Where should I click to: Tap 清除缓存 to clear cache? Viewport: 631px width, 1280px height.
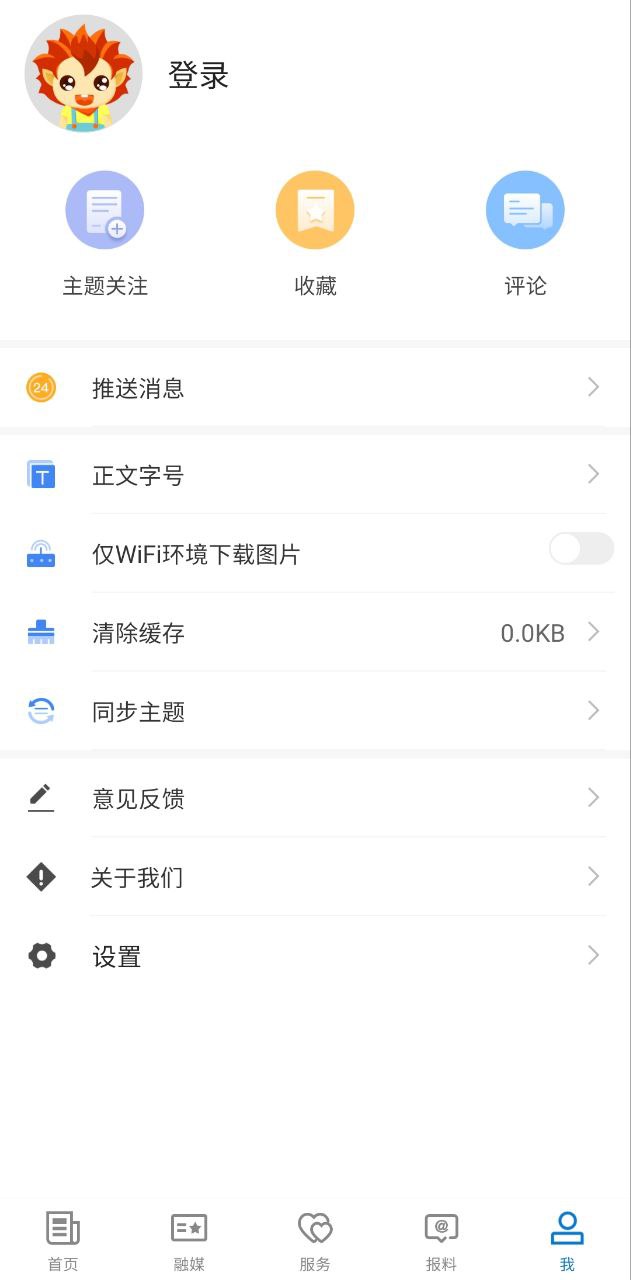315,633
